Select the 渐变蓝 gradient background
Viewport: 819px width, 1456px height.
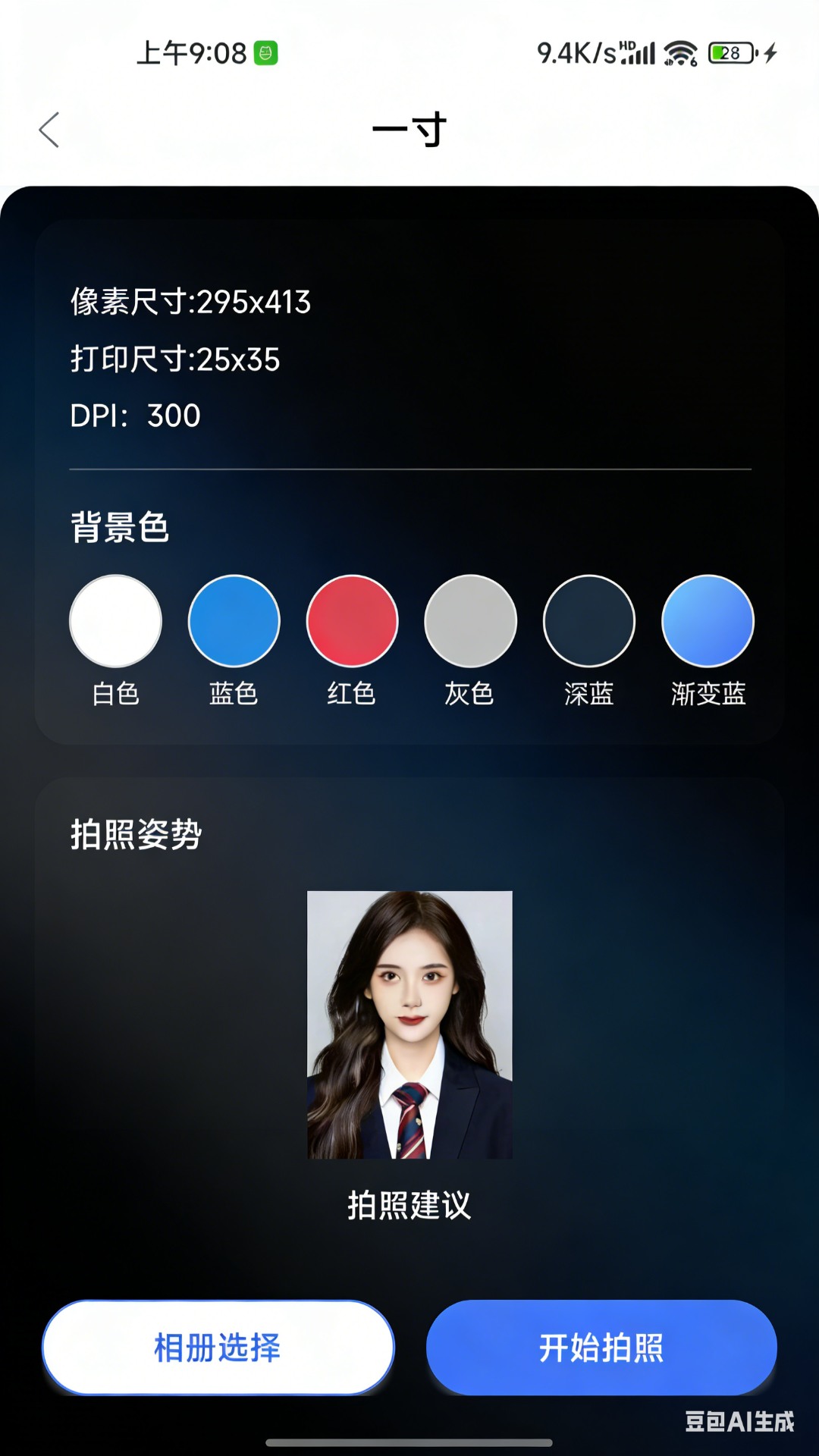(x=707, y=620)
